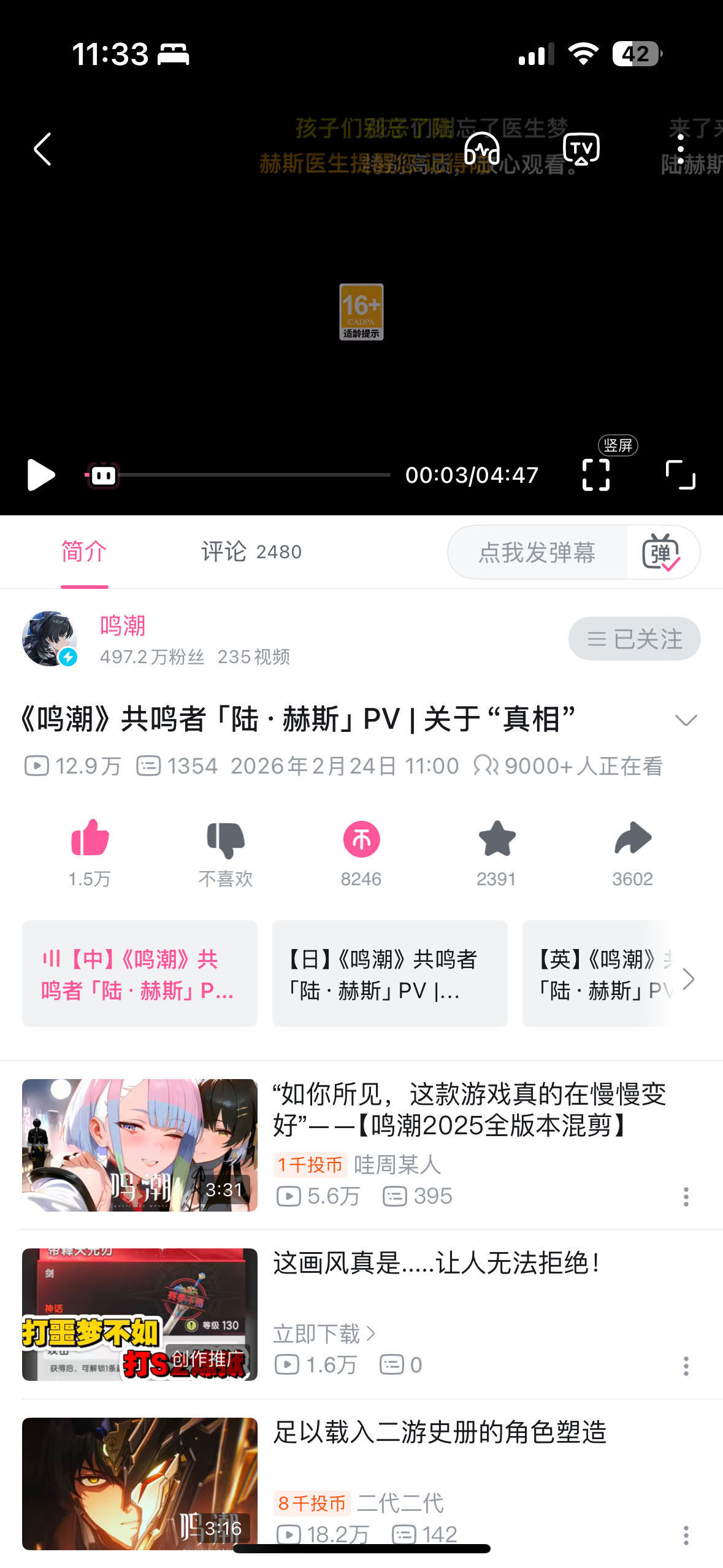Like the video with thumbs up

90,839
